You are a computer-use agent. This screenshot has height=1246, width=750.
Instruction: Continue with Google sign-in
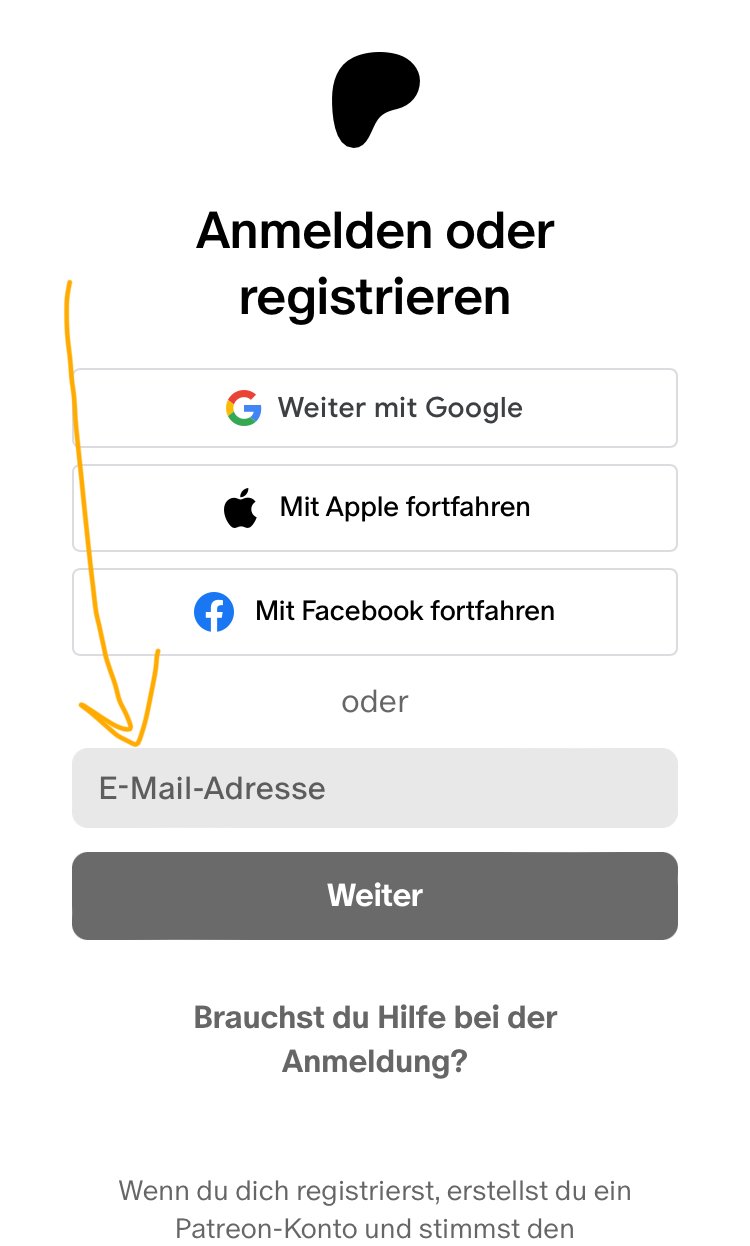375,408
